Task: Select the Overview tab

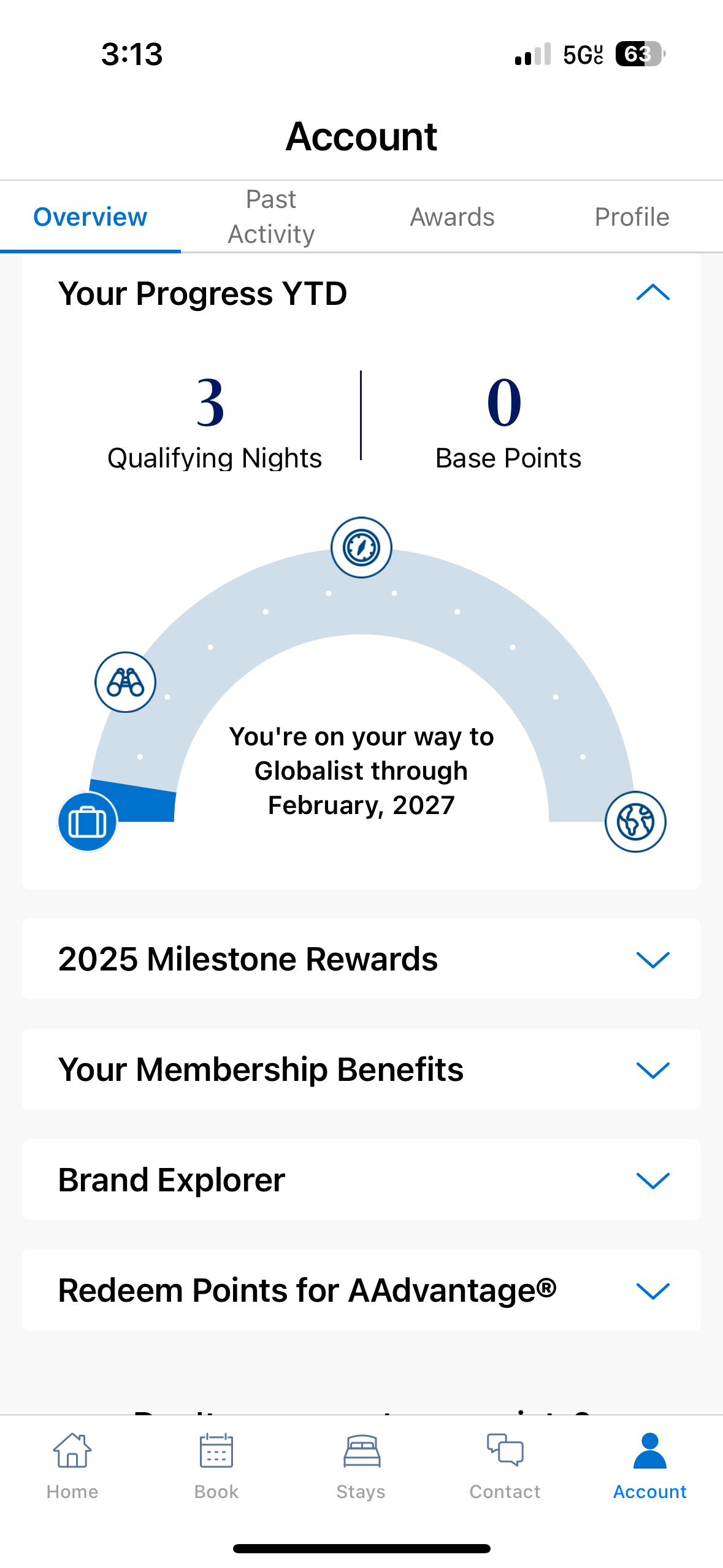Action: click(x=90, y=217)
